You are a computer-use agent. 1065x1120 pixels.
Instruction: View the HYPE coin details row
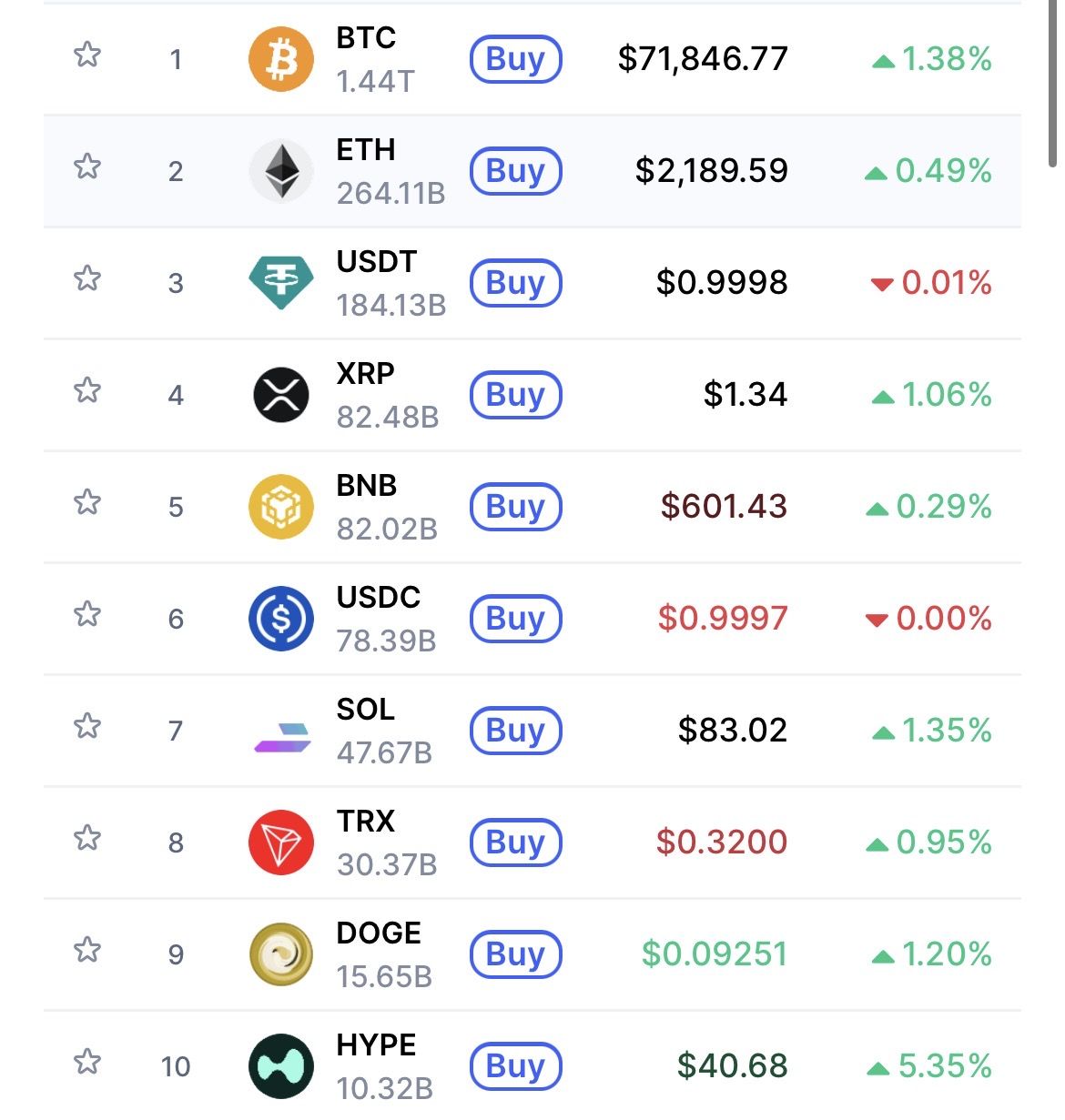376,1066
